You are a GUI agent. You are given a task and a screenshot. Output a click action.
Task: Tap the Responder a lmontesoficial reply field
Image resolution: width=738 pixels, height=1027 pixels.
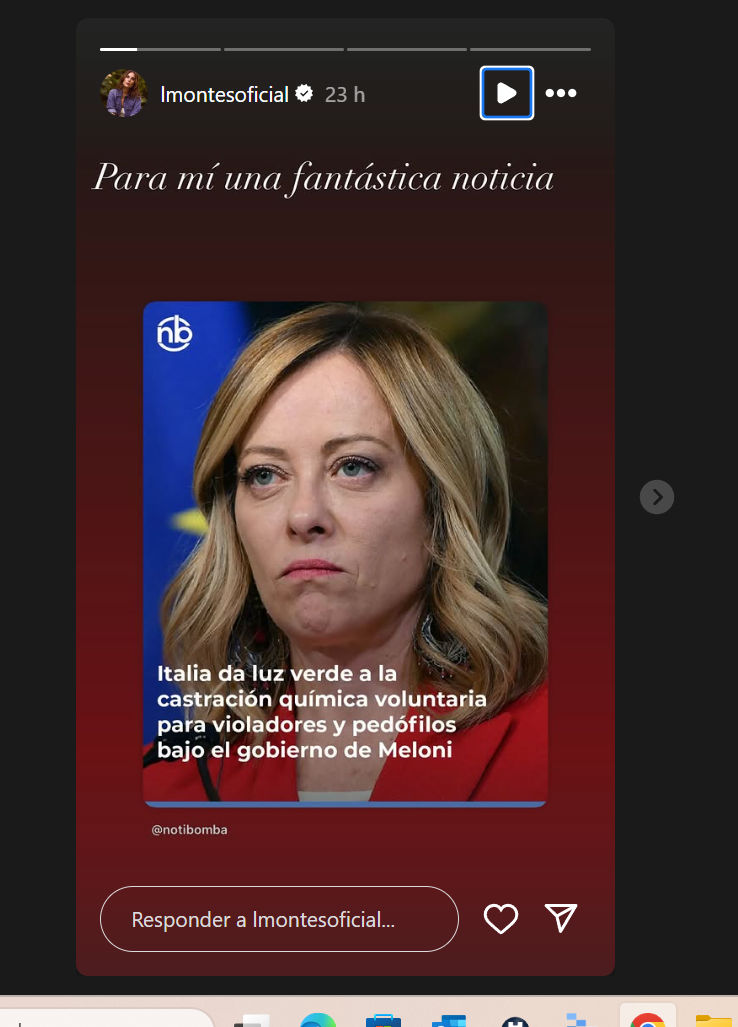click(278, 919)
